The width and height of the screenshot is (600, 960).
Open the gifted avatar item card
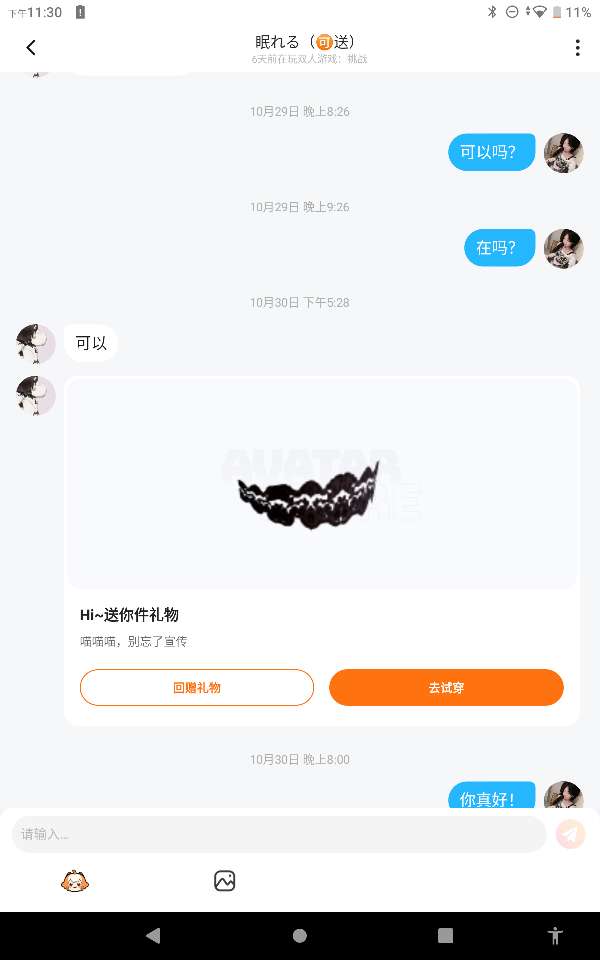[x=321, y=485]
